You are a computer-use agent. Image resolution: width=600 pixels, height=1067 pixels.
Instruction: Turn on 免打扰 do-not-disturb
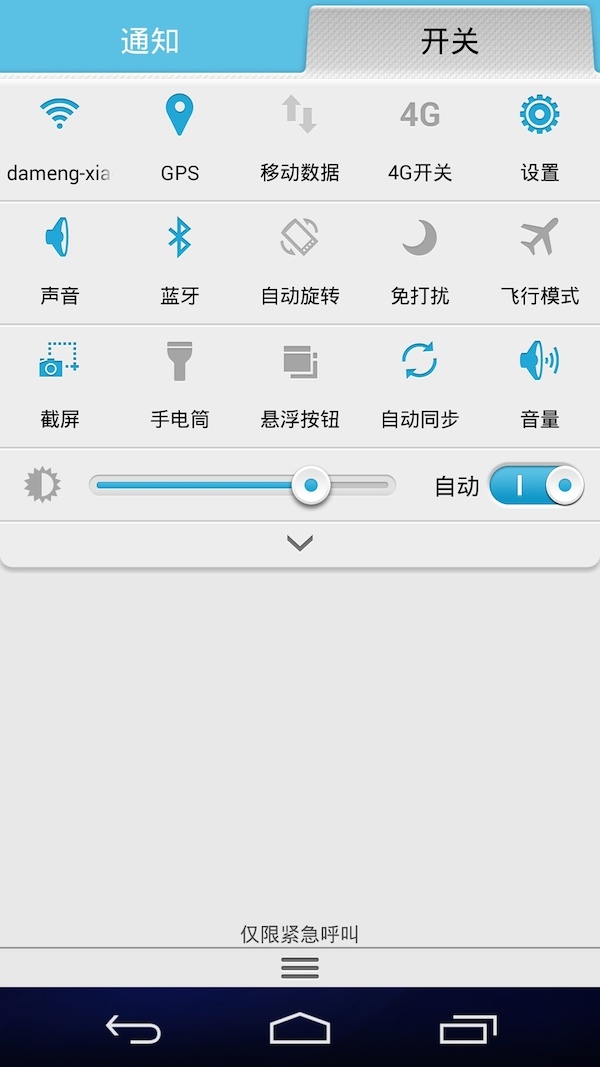(x=420, y=263)
